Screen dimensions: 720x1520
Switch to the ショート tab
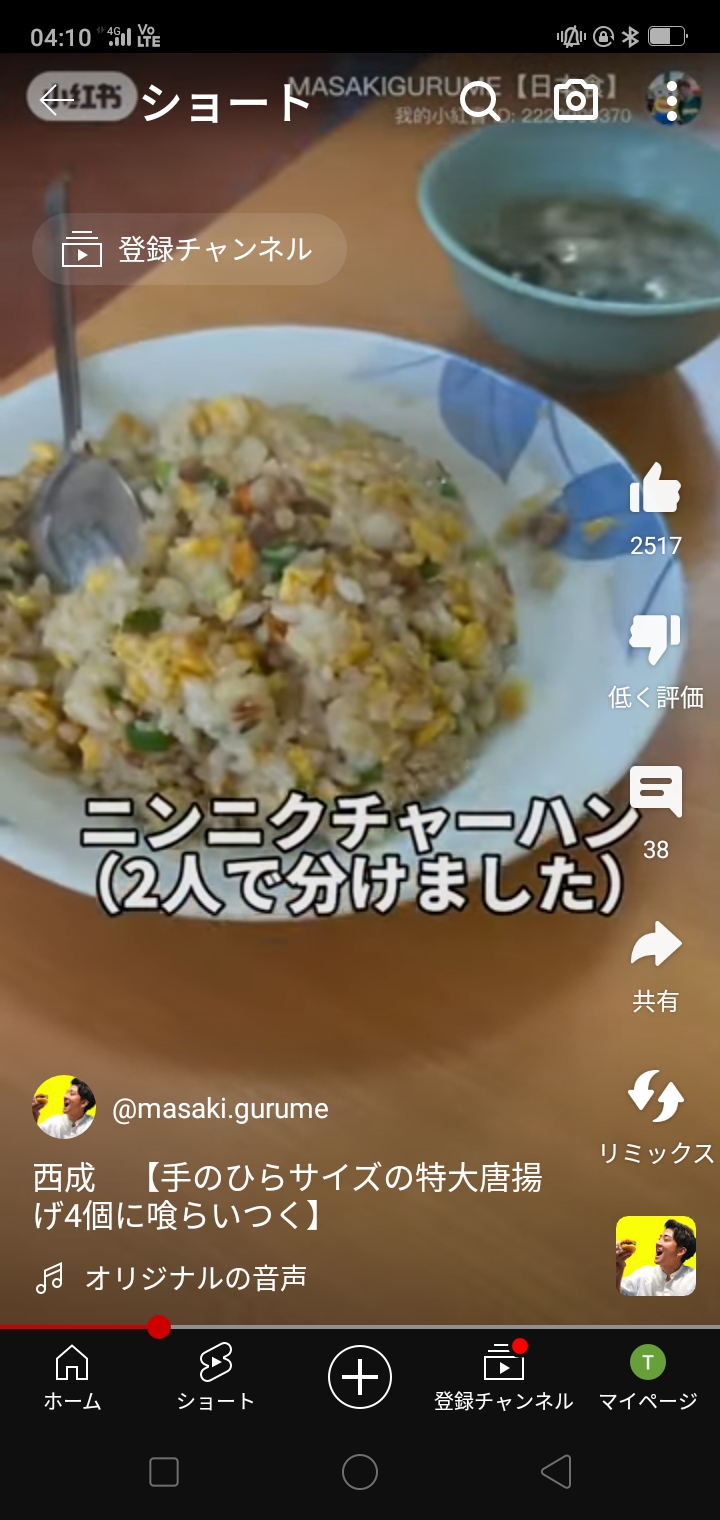click(215, 1377)
